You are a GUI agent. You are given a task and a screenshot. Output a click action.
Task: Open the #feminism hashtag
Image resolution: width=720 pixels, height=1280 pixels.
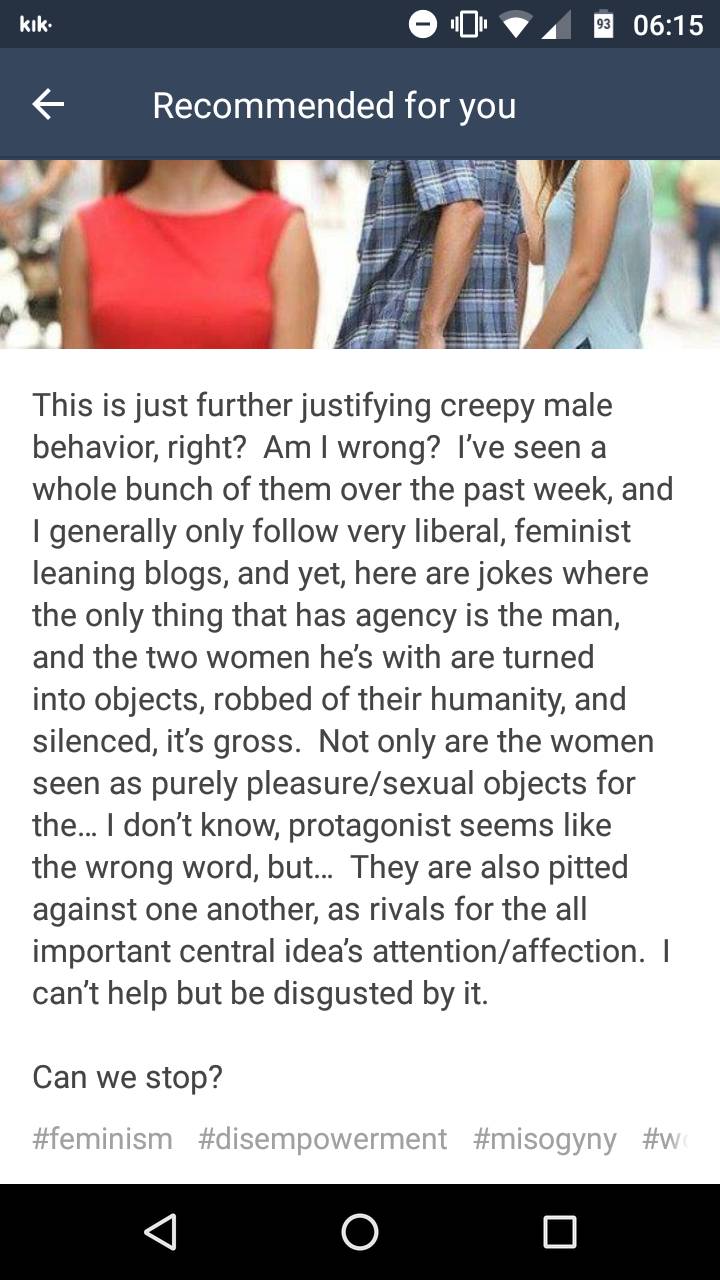(102, 1138)
